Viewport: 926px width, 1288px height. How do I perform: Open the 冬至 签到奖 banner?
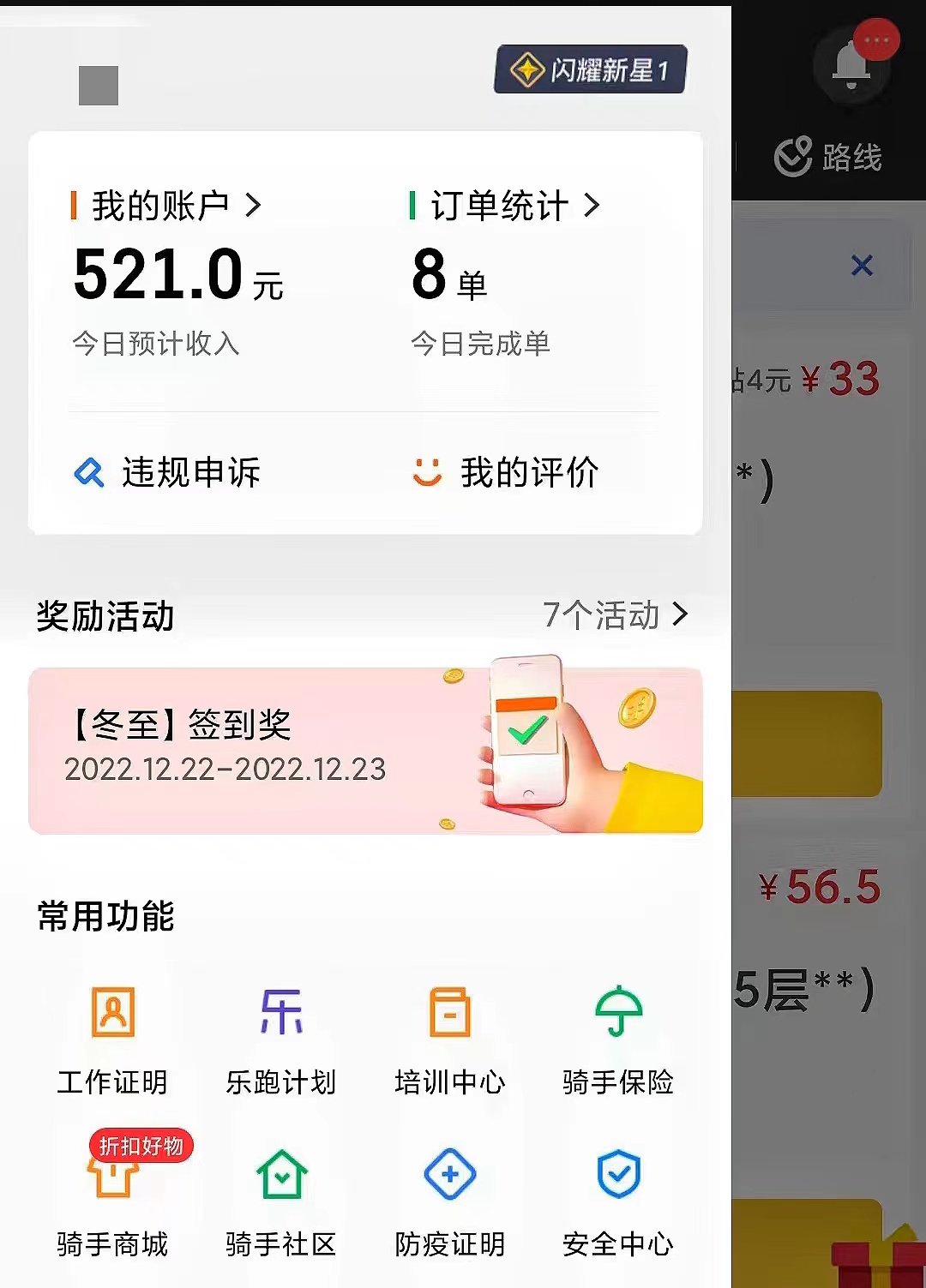click(365, 750)
